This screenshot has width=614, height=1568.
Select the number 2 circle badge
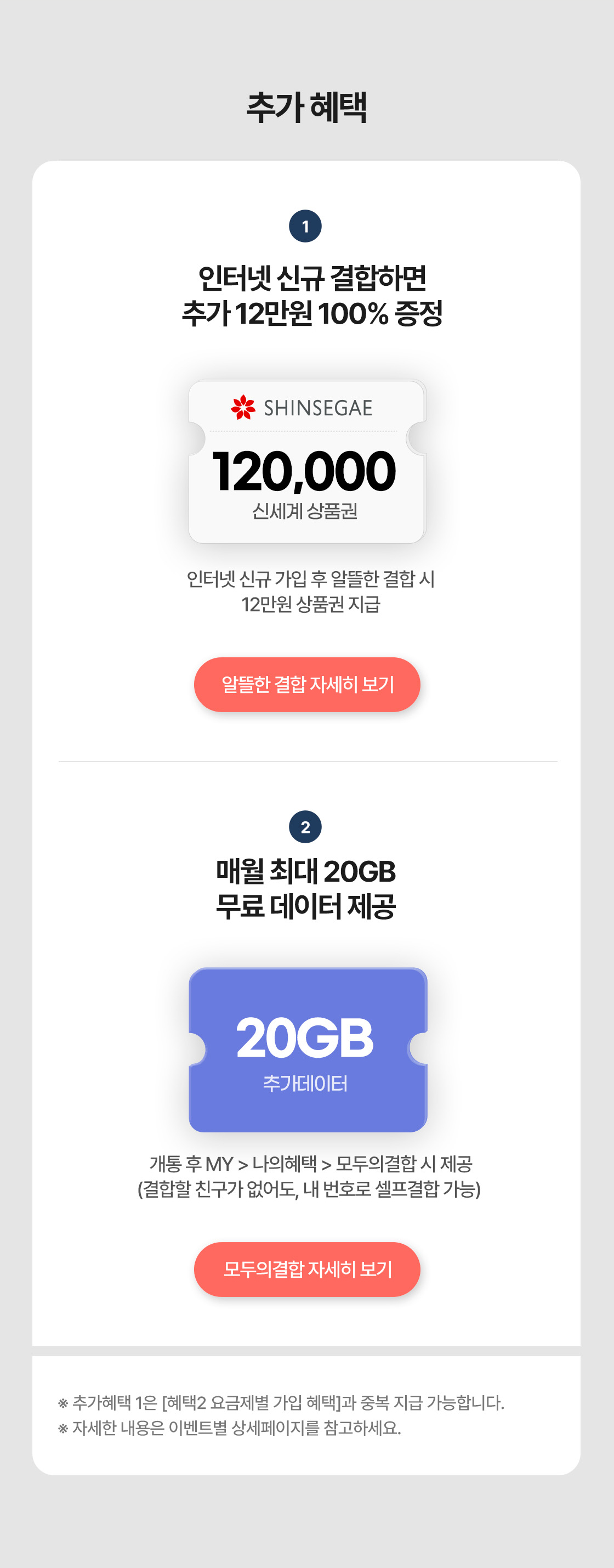coord(306,827)
